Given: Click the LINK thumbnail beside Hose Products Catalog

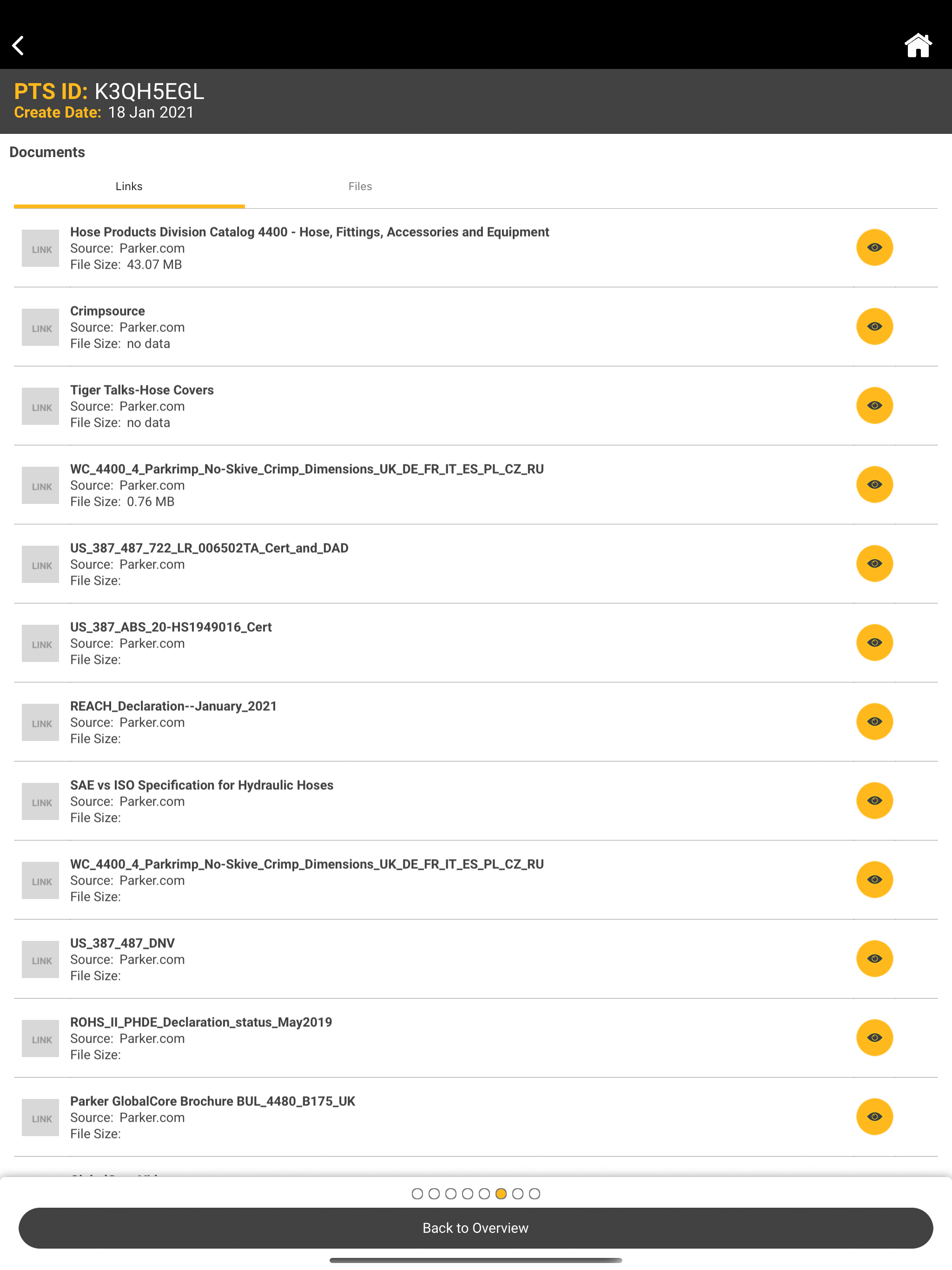Looking at the screenshot, I should 40,249.
